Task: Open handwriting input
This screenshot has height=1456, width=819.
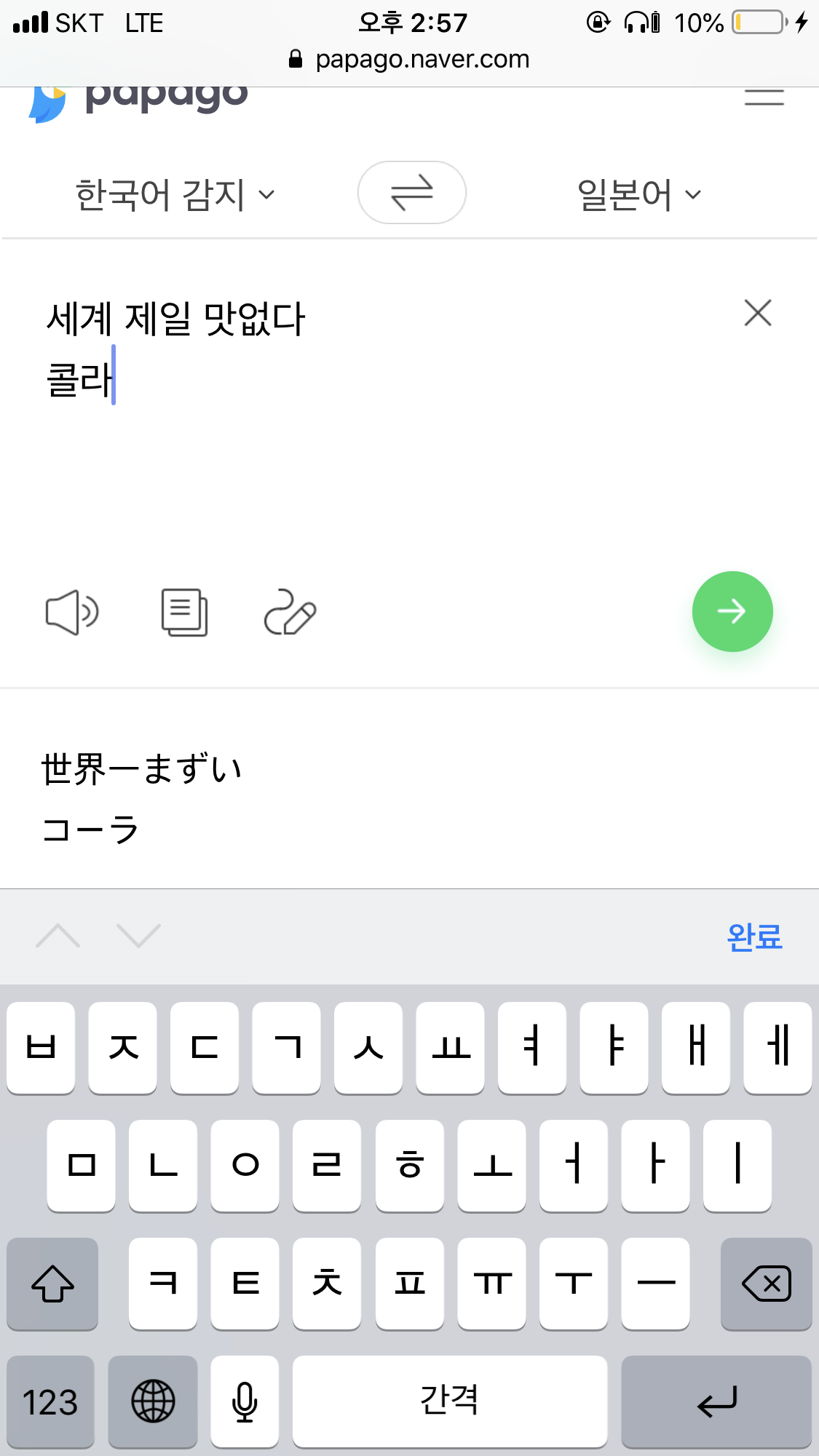Action: [290, 613]
